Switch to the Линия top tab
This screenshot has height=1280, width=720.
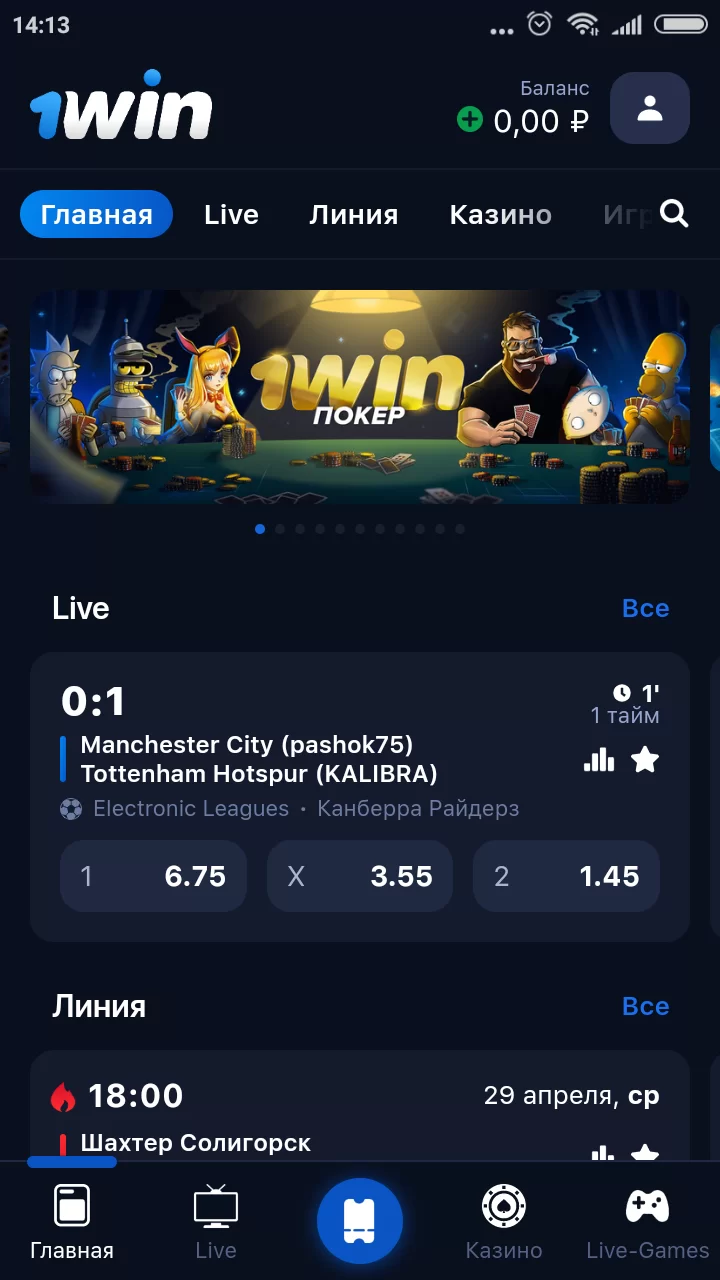click(x=354, y=214)
